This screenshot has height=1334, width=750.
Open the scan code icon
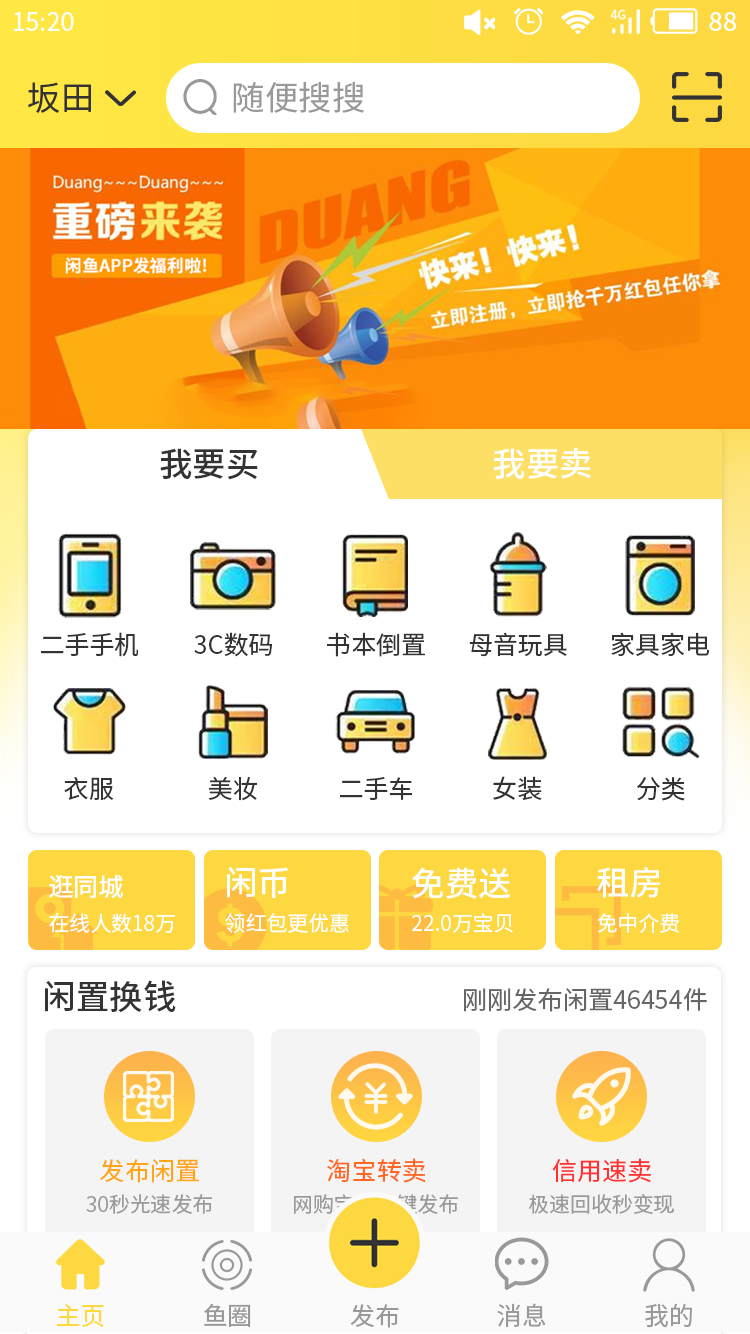[696, 97]
